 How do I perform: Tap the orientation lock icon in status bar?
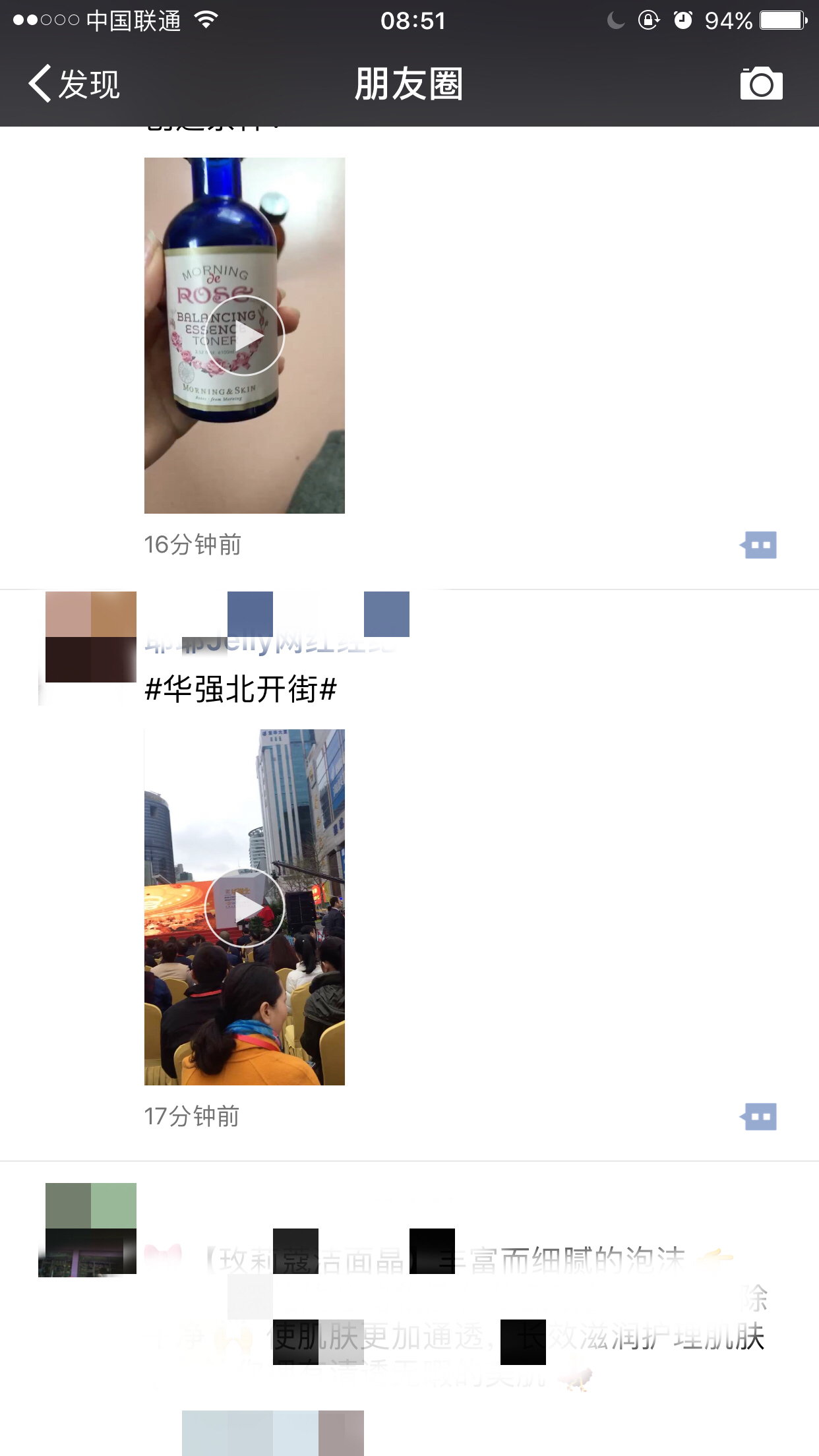(x=649, y=20)
